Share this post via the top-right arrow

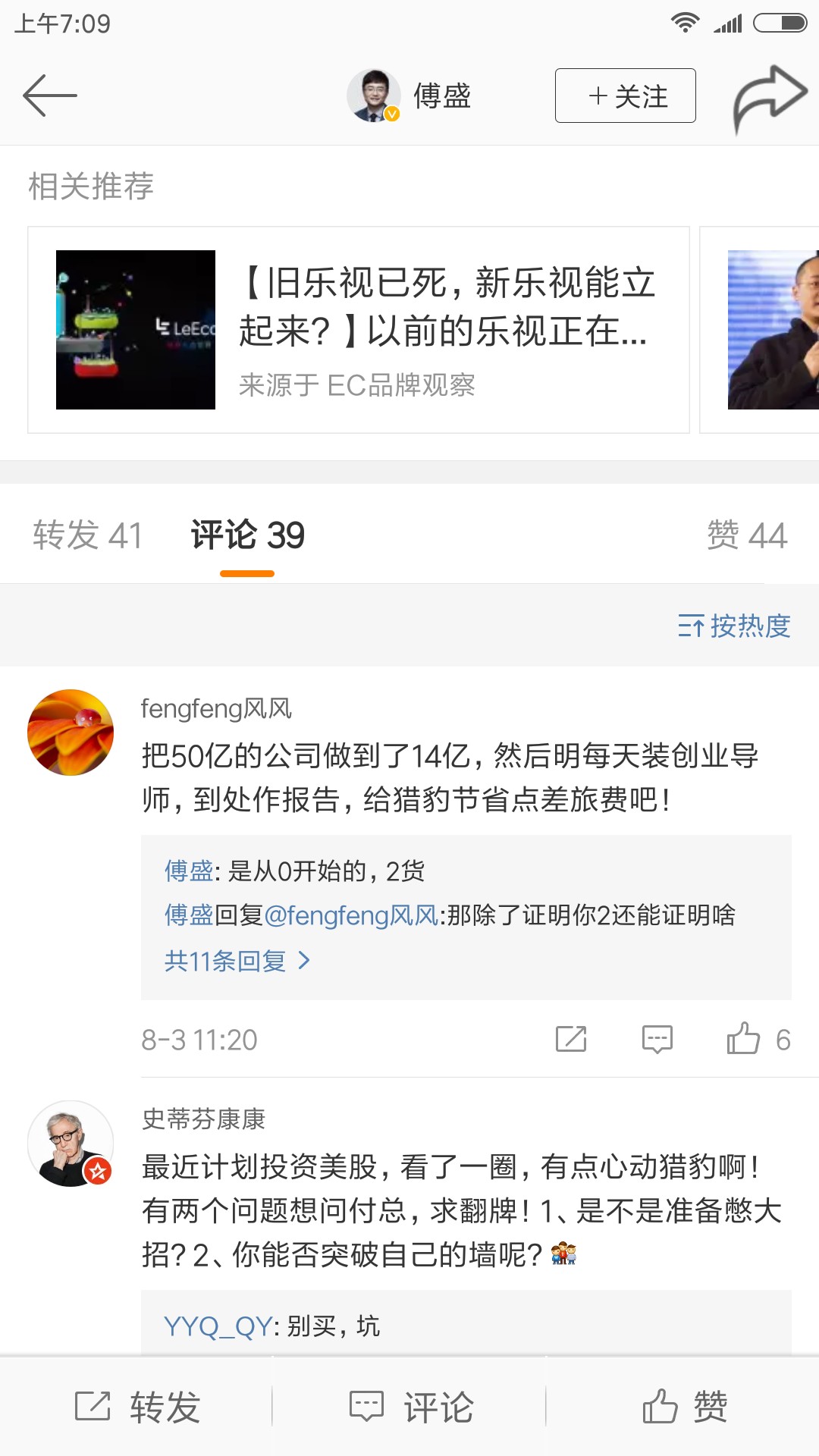[768, 97]
